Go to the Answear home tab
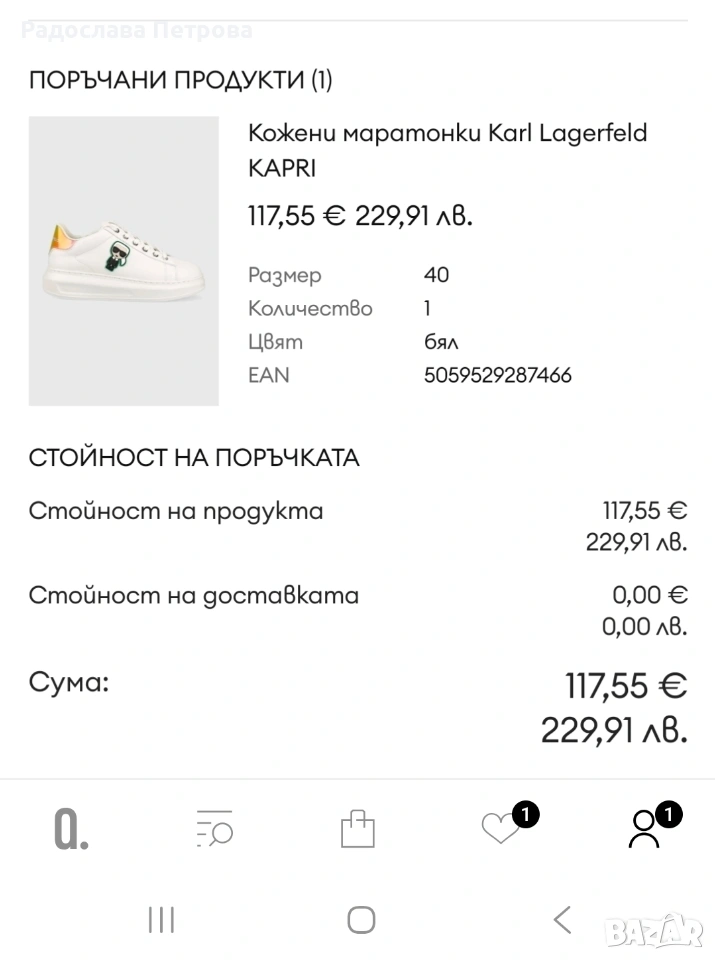The height and width of the screenshot is (960, 715). (71, 828)
